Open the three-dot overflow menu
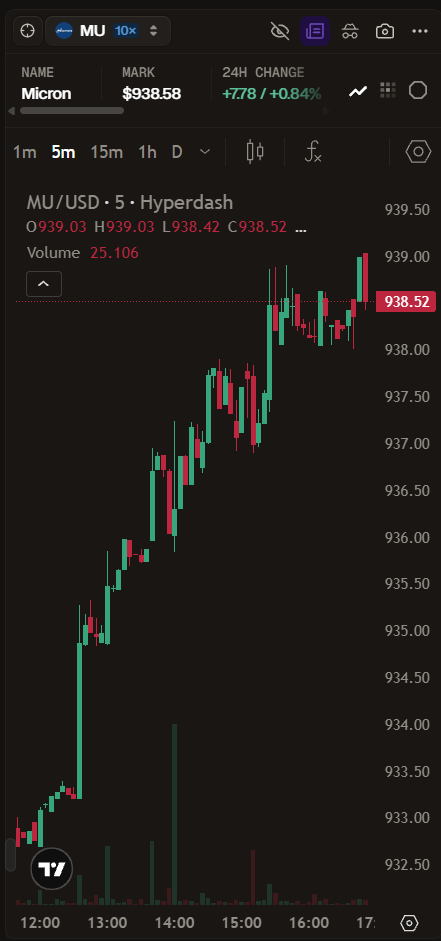Viewport: 441px width, 941px height. 419,31
